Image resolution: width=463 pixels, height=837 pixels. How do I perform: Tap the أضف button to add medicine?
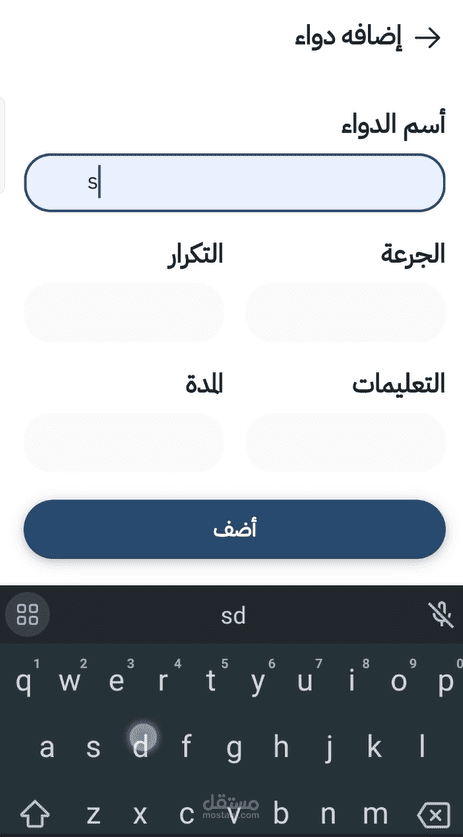point(234,529)
